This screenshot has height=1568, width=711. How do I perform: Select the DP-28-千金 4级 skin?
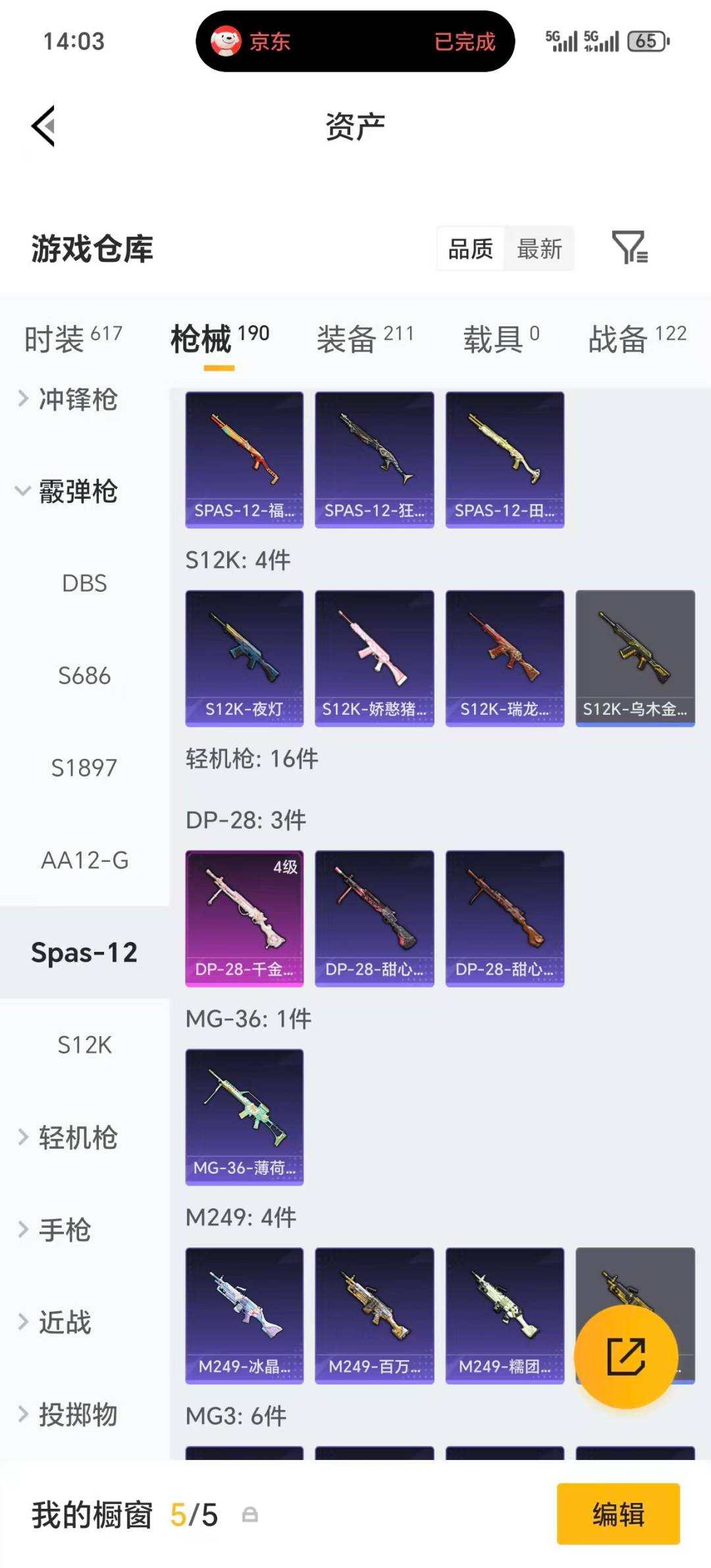click(x=244, y=919)
